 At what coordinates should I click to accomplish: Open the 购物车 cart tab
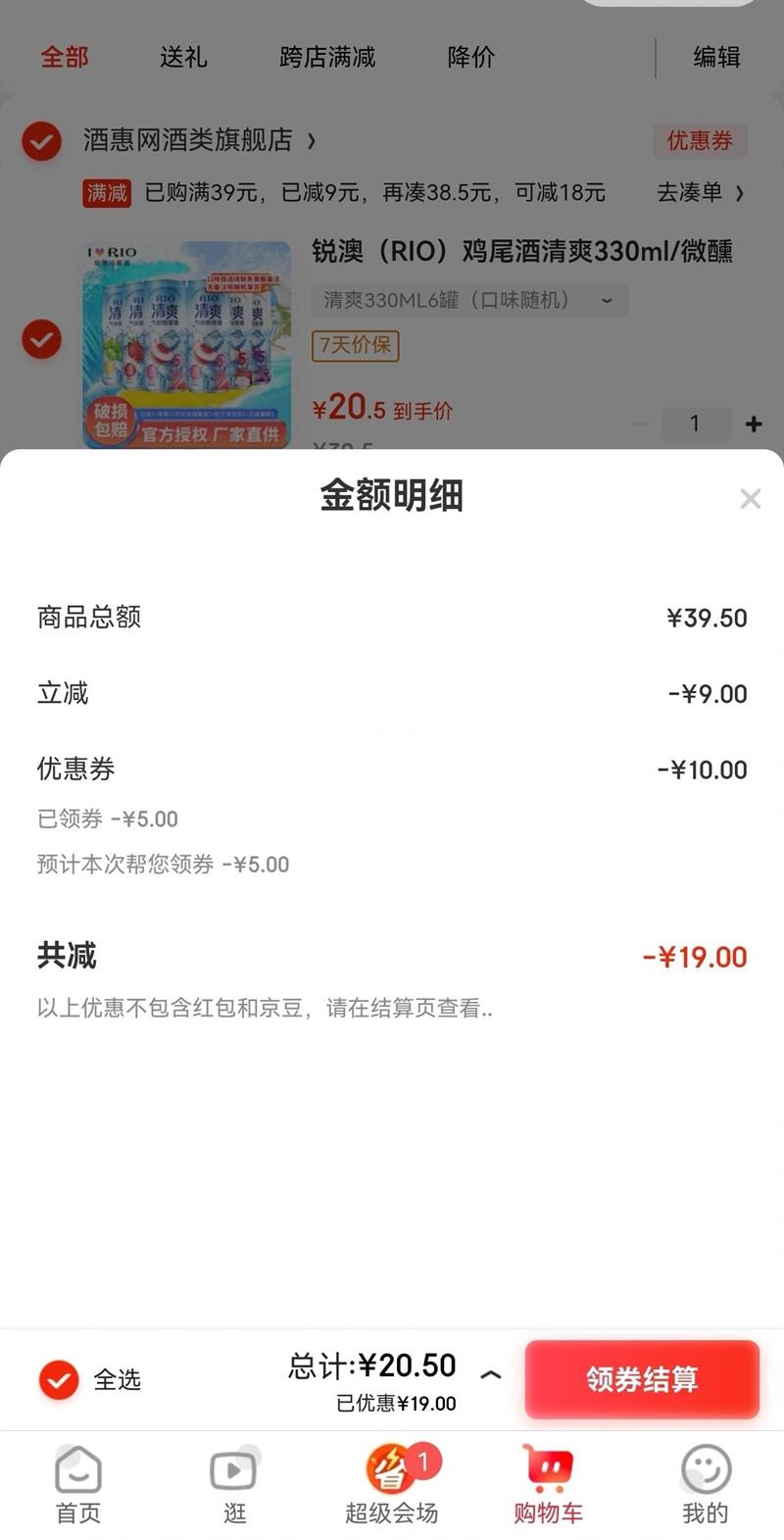[548, 1485]
